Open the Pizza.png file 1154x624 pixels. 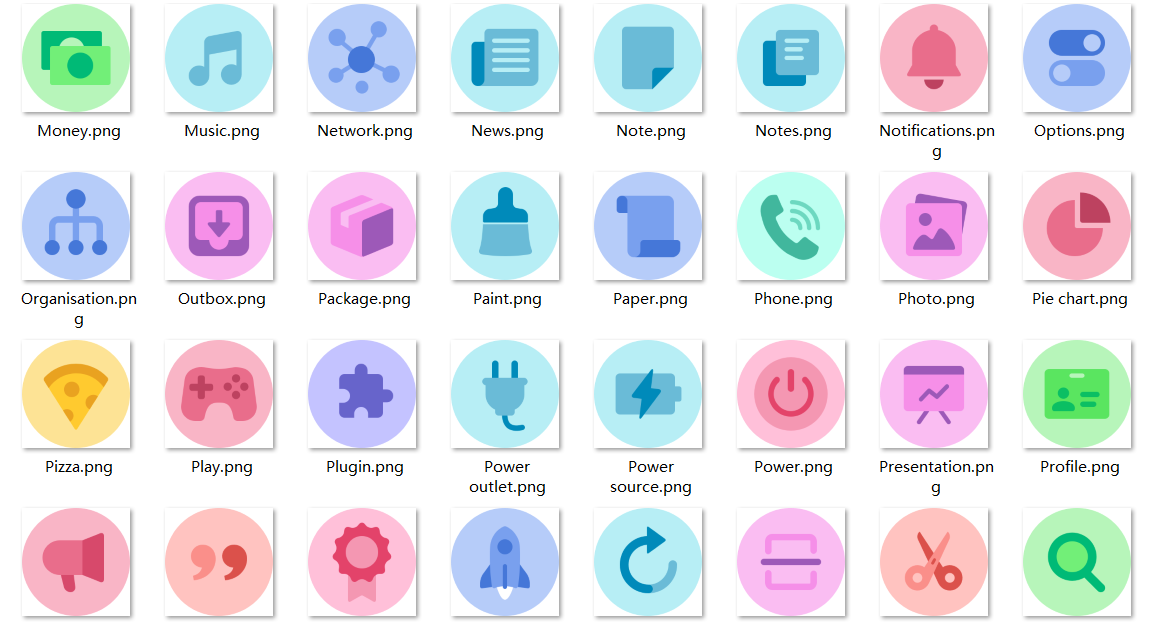point(76,394)
